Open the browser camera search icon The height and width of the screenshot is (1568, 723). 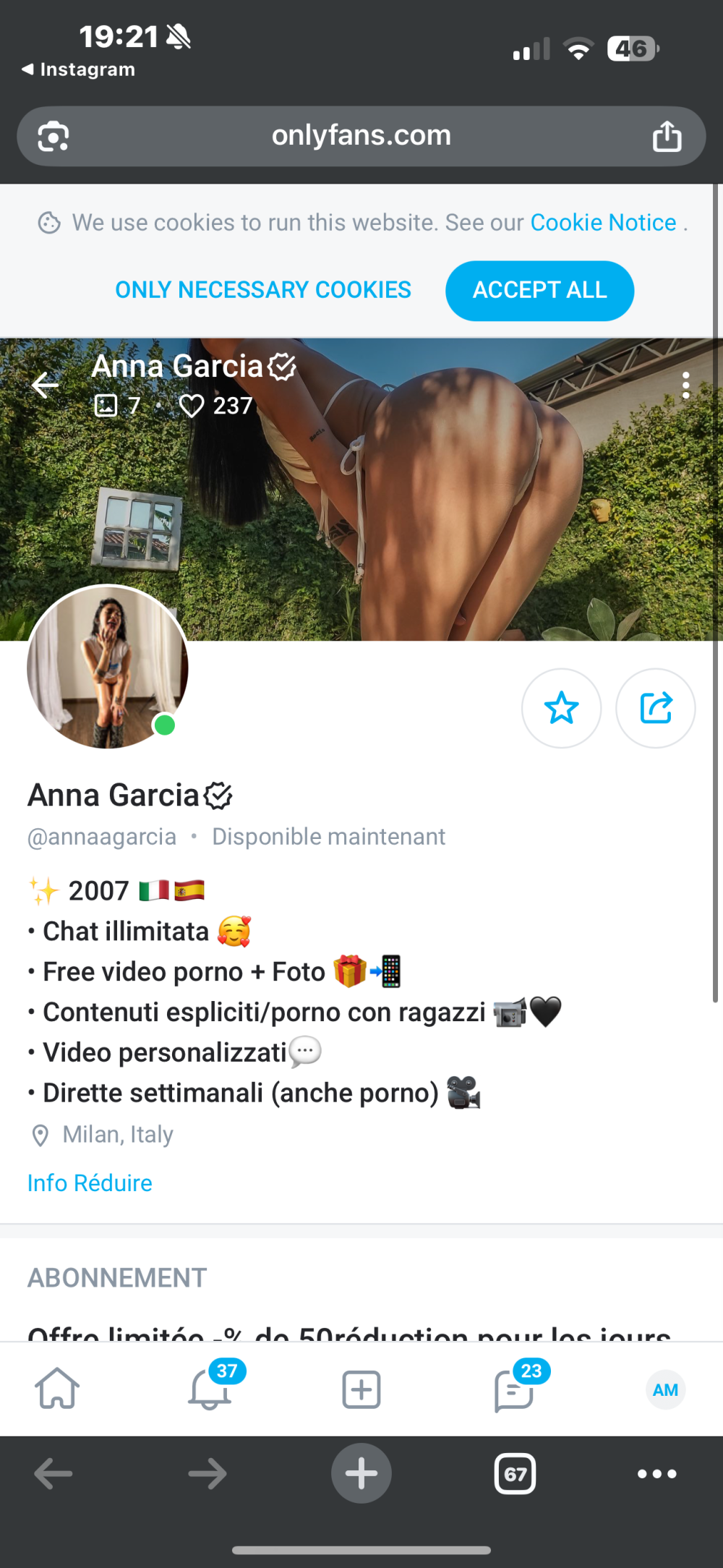coord(54,136)
